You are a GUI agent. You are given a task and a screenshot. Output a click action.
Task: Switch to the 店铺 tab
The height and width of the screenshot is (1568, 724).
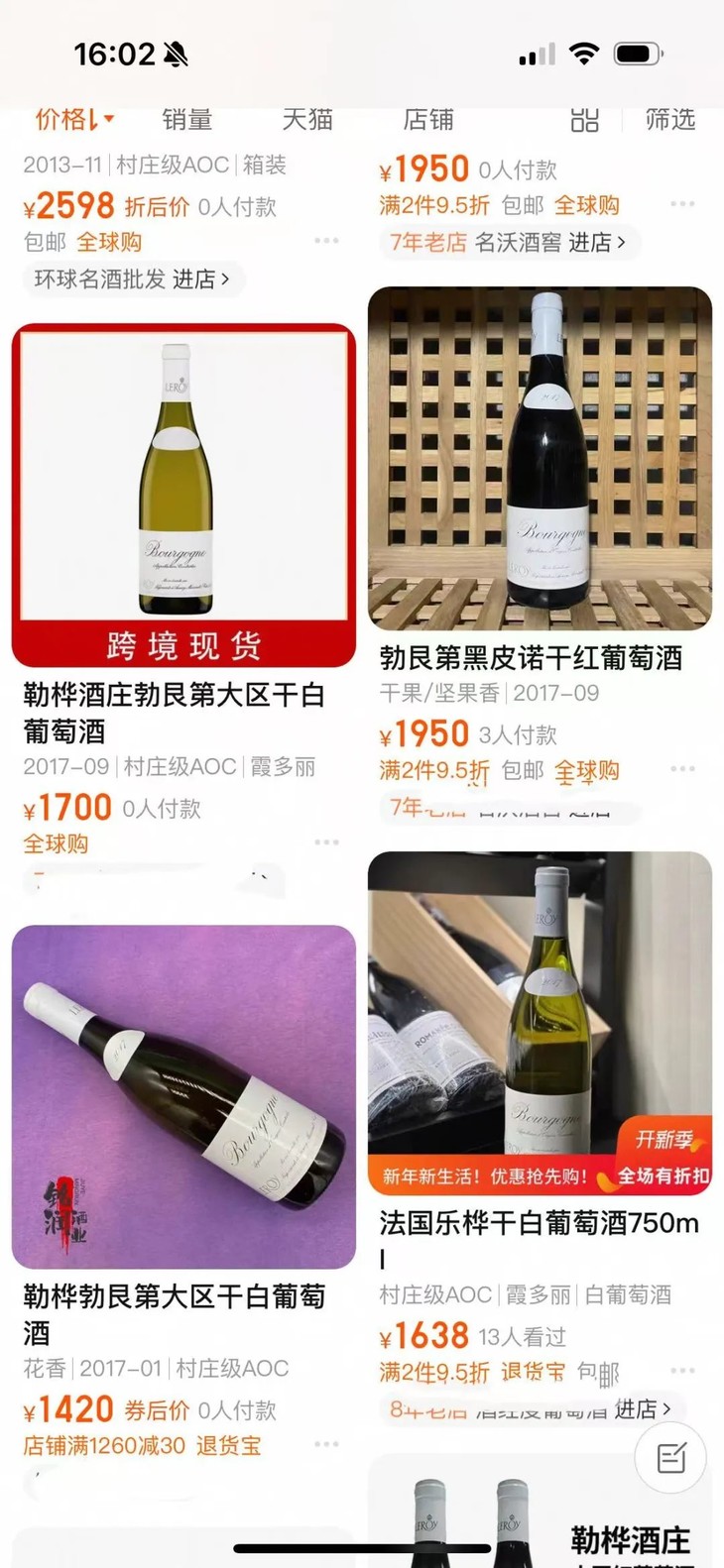tap(427, 120)
